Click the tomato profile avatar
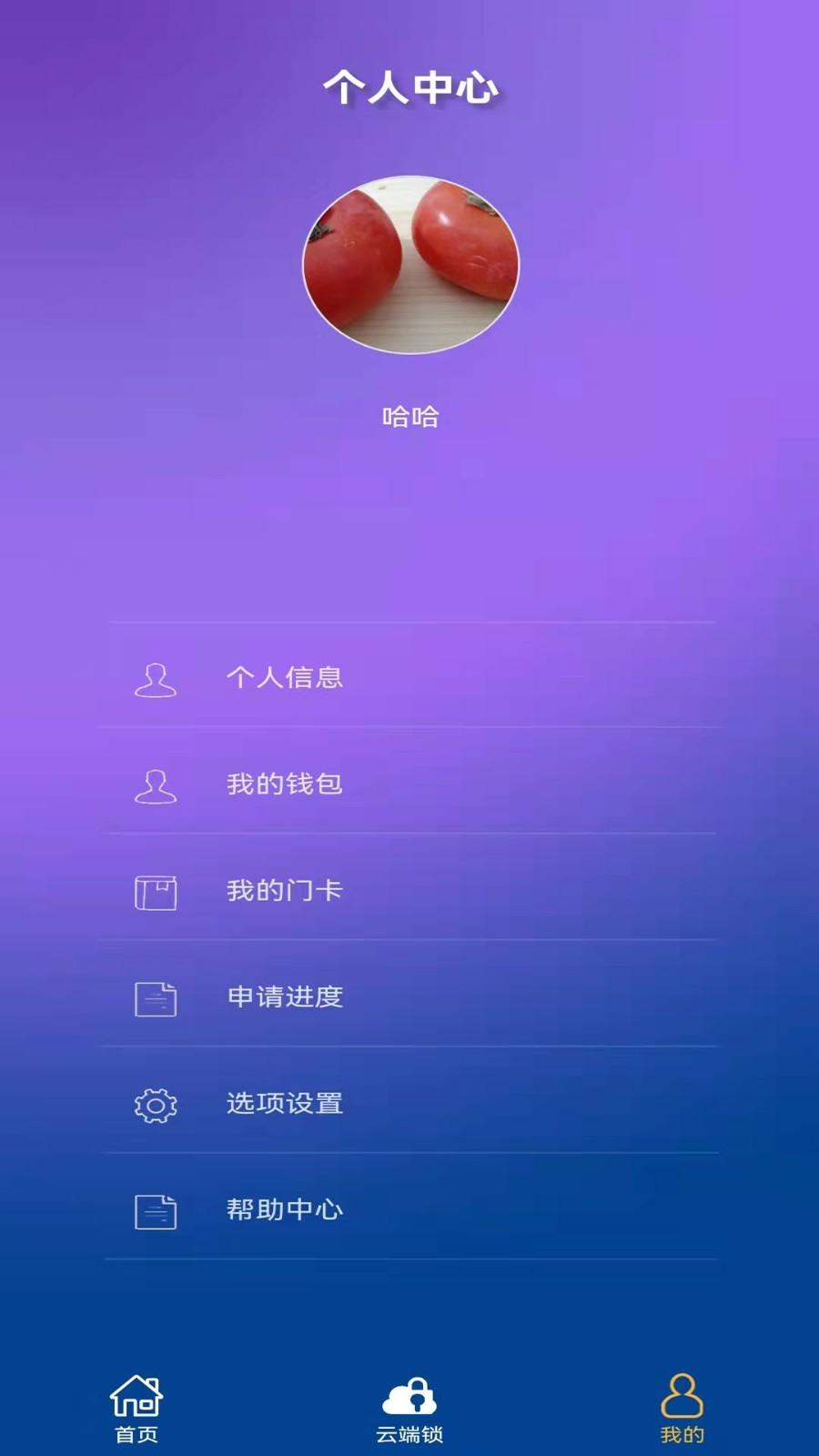 (x=409, y=263)
